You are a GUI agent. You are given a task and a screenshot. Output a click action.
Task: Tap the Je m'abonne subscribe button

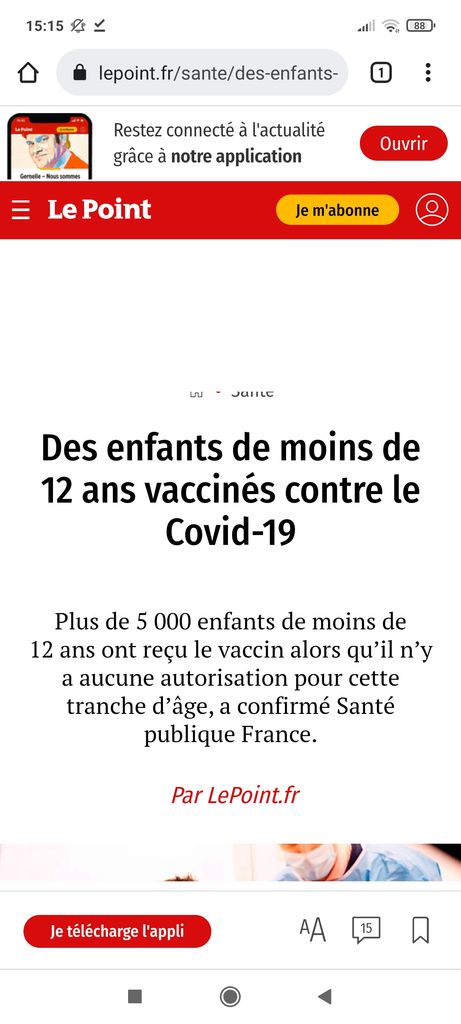337,210
